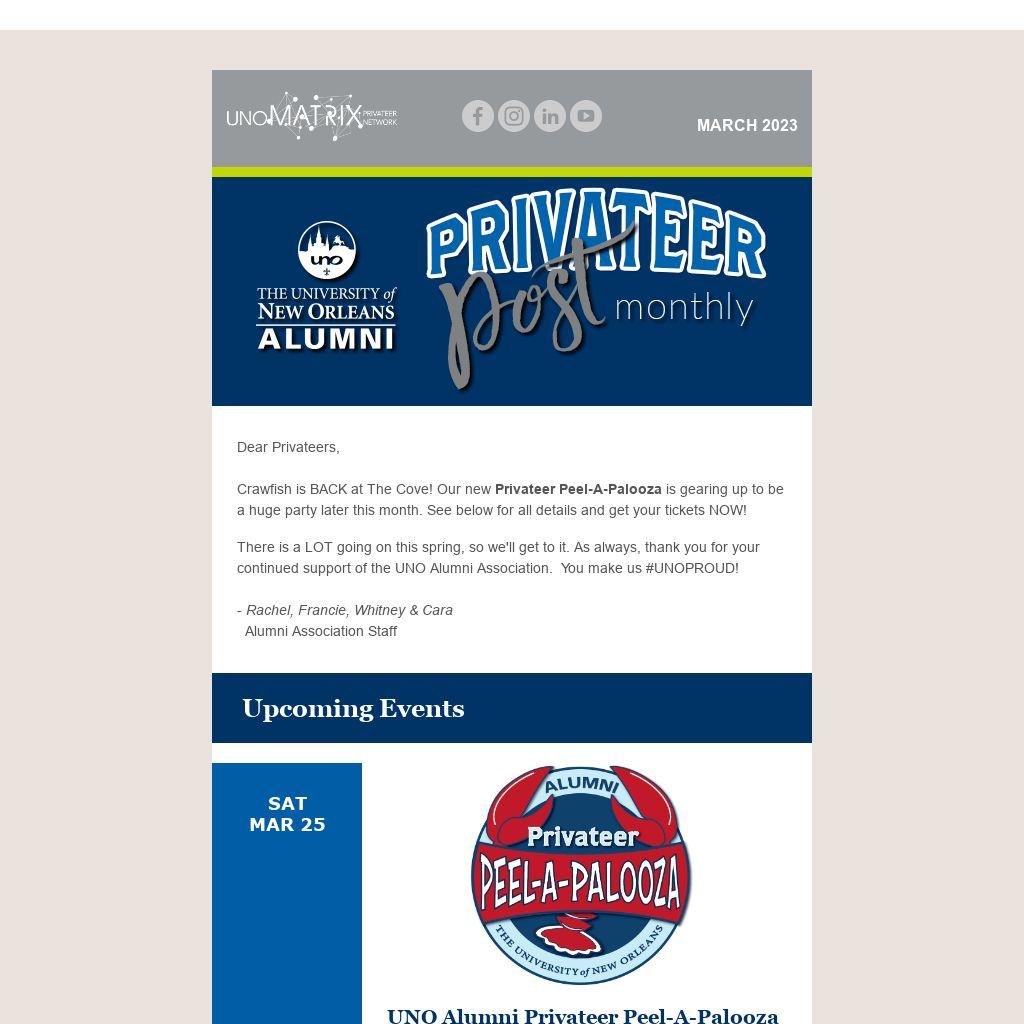The image size is (1024, 1024).
Task: Open the Privateer Post monthly banner
Action: [512, 291]
